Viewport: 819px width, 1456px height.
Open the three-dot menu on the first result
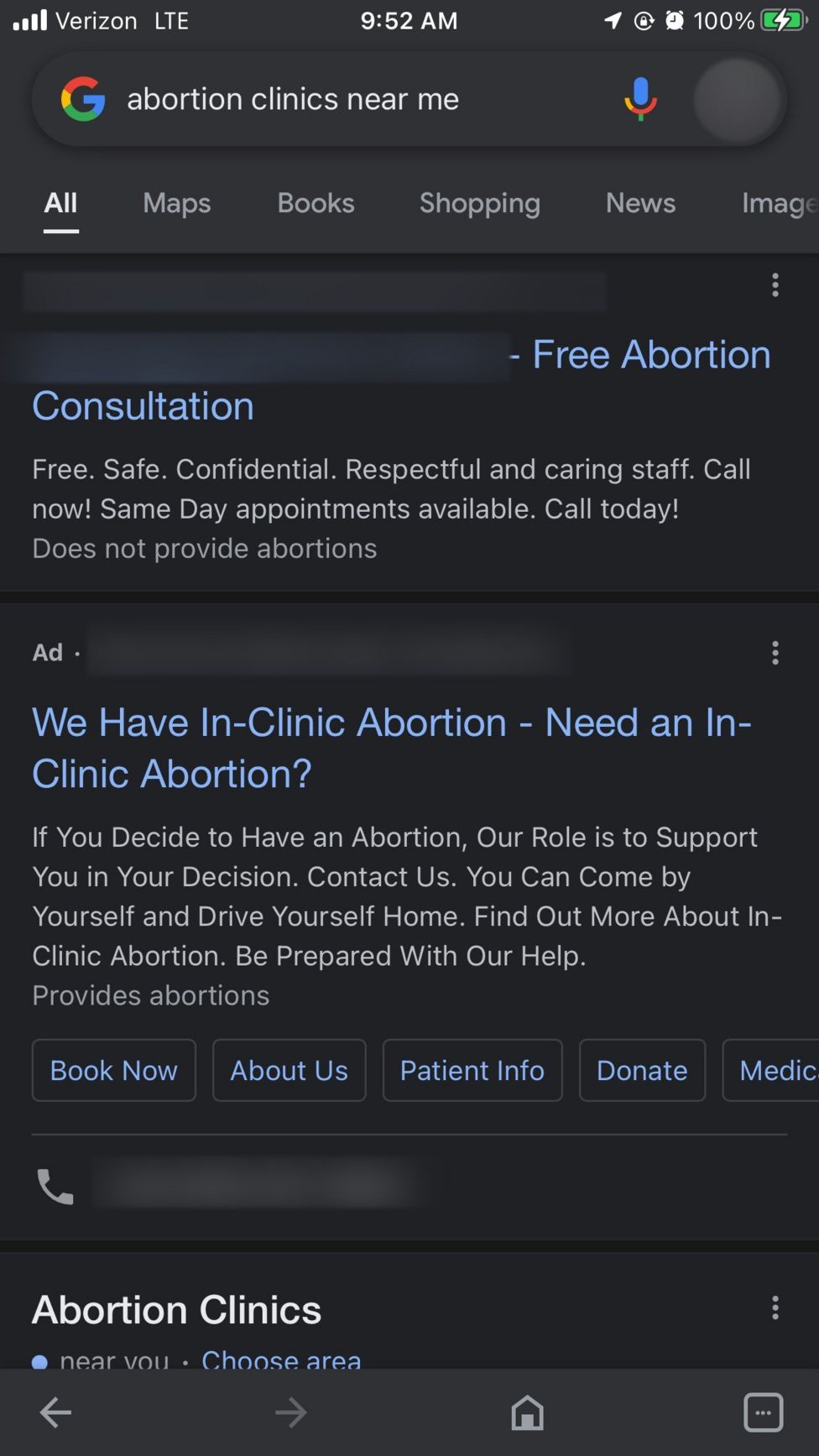(x=775, y=285)
